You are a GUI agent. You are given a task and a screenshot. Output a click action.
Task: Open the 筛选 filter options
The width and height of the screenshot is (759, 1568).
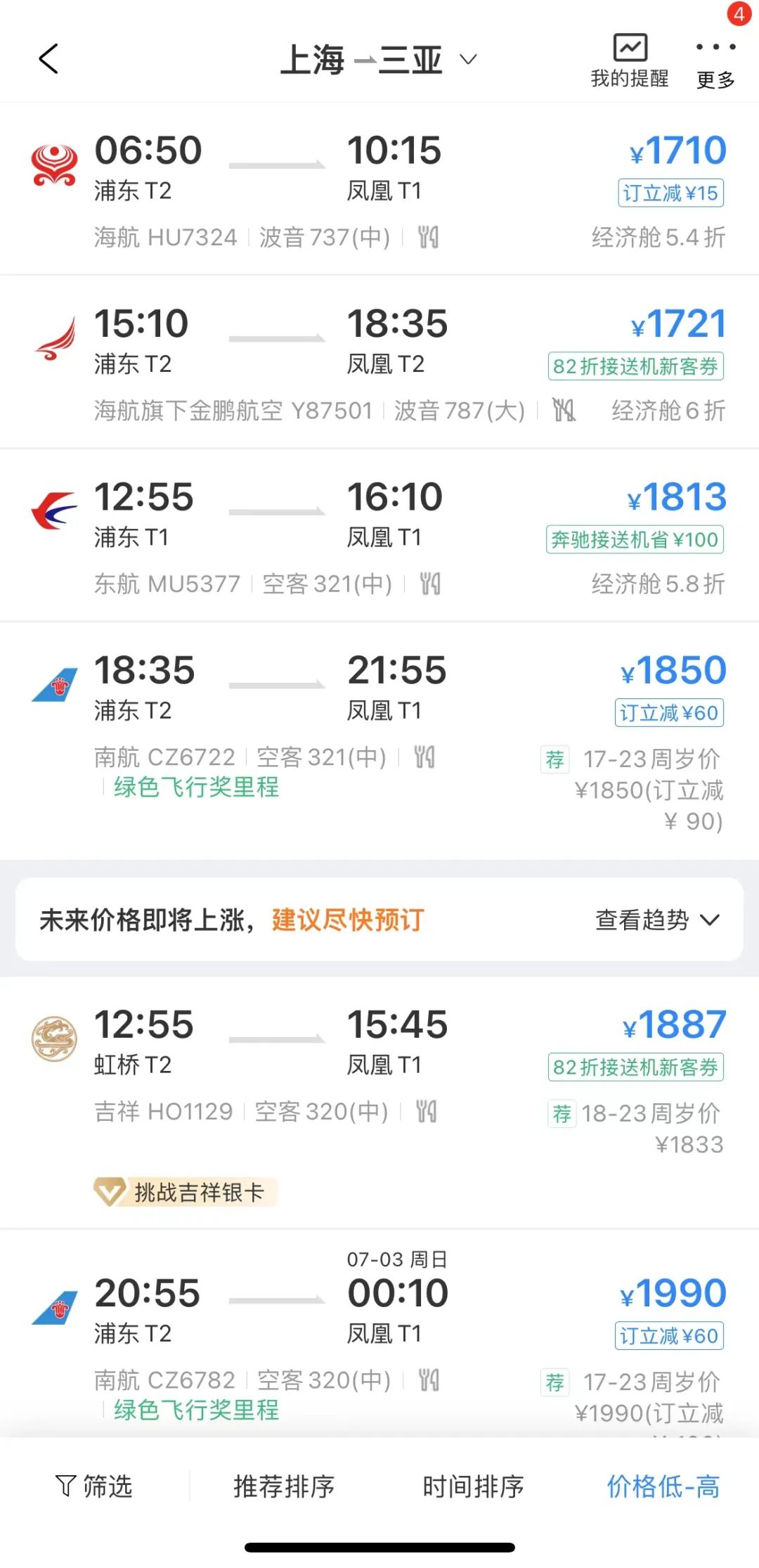point(94,1486)
